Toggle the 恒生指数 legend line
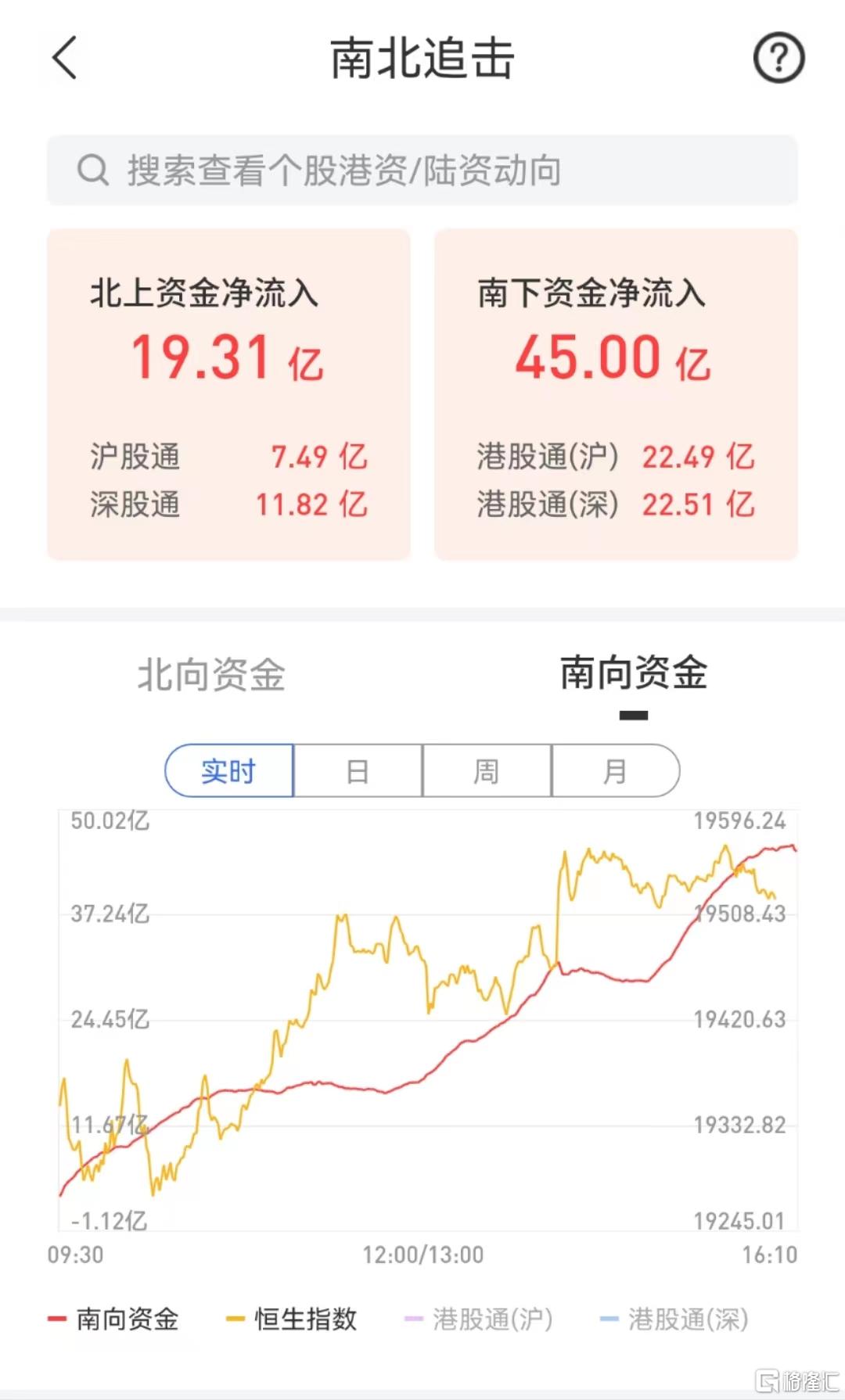 tap(292, 1319)
